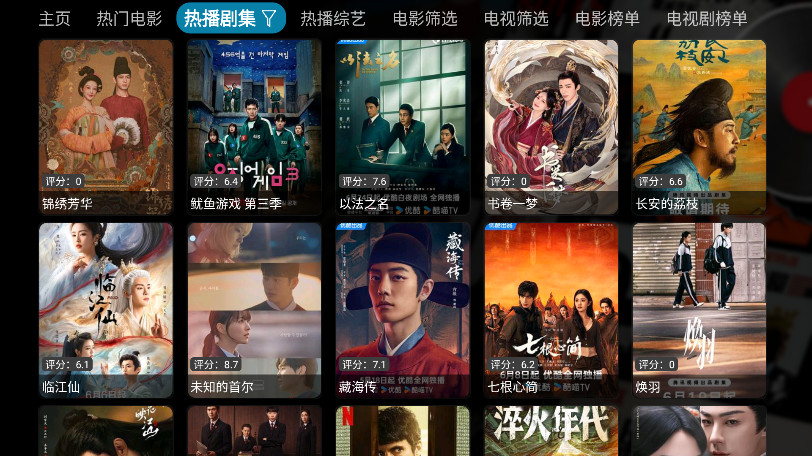The image size is (812, 456).
Task: Tap the 七根心简 card
Action: (551, 308)
